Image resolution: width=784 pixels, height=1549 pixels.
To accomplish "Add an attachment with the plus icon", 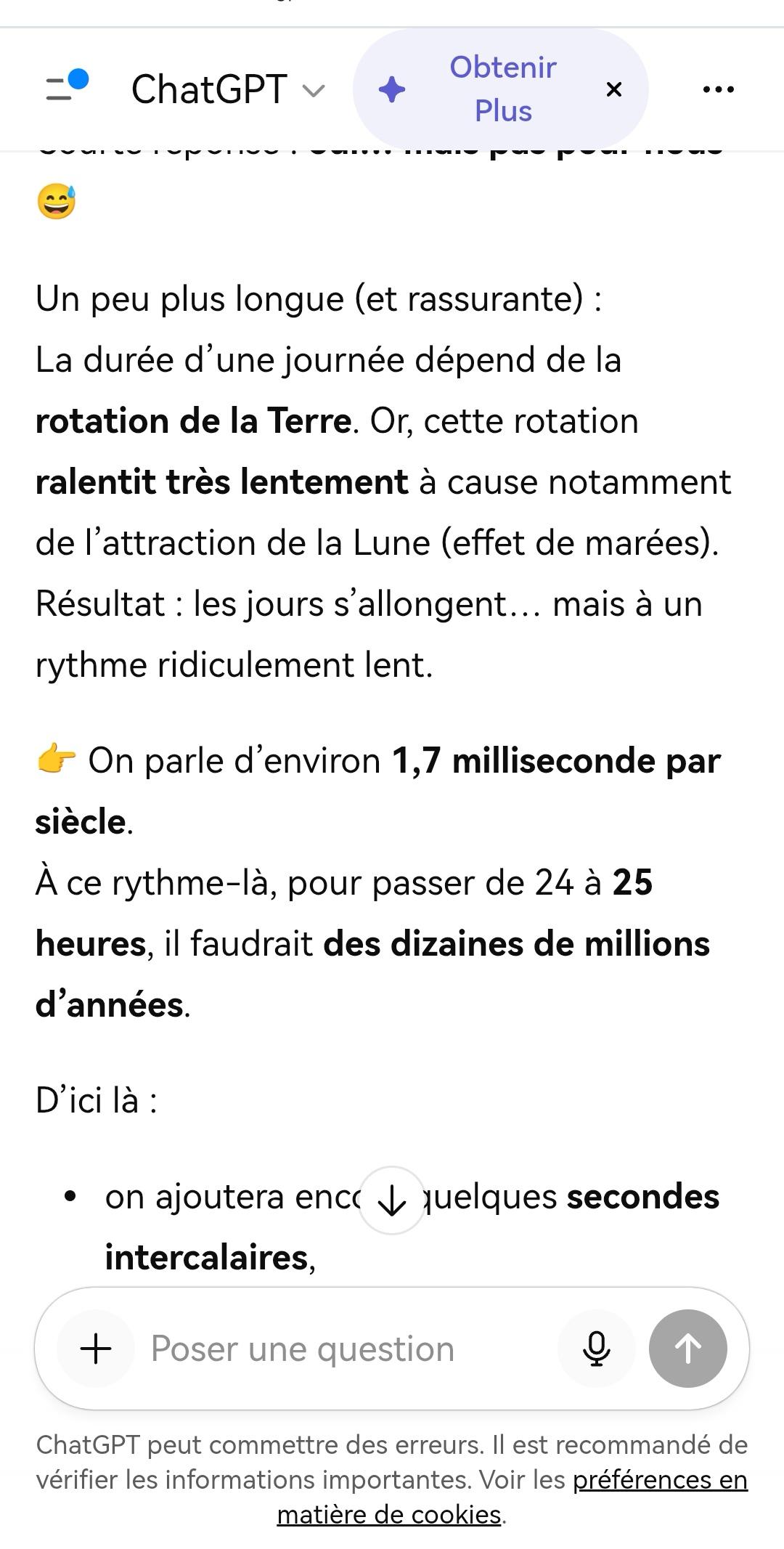I will tap(96, 1349).
